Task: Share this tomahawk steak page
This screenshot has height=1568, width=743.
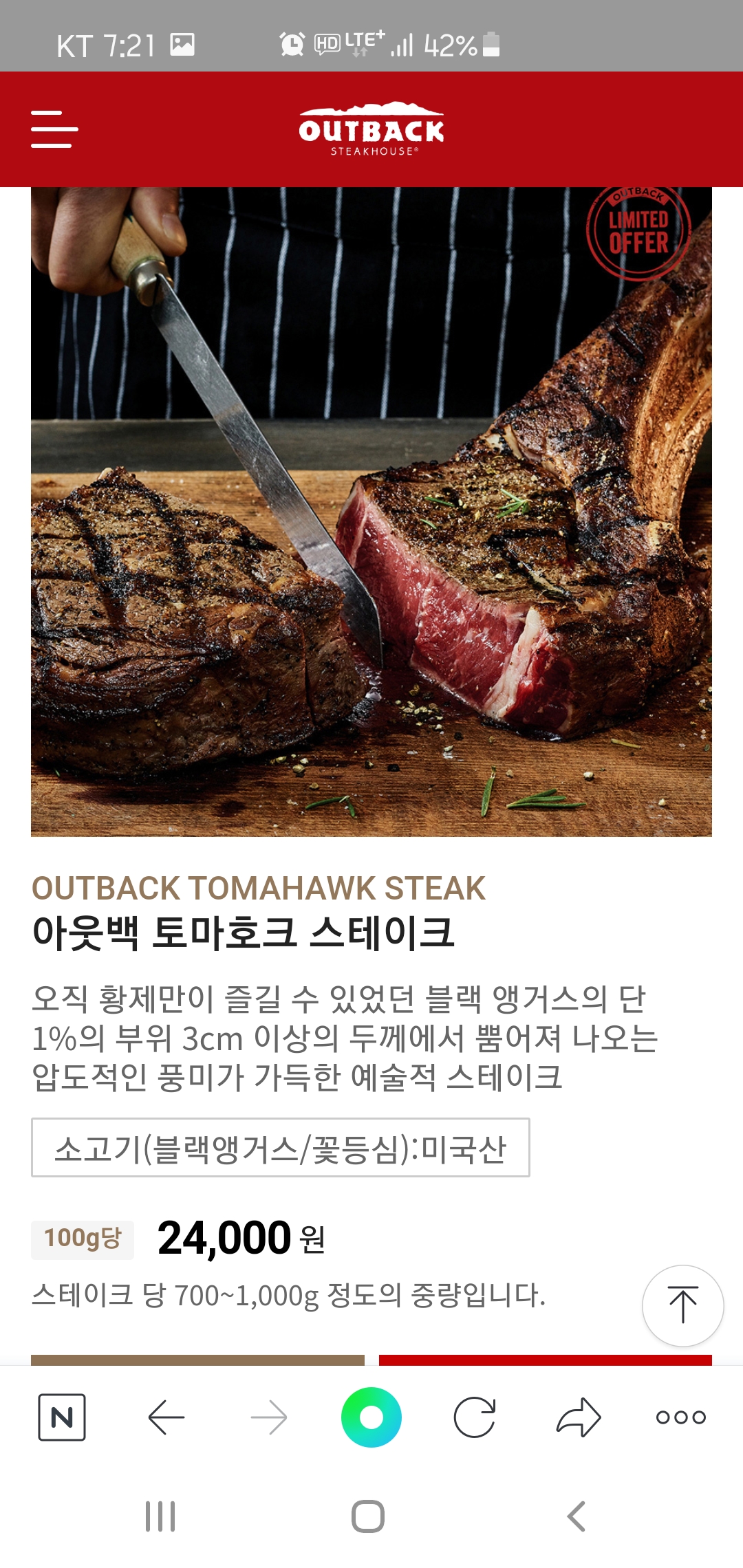Action: [579, 1417]
